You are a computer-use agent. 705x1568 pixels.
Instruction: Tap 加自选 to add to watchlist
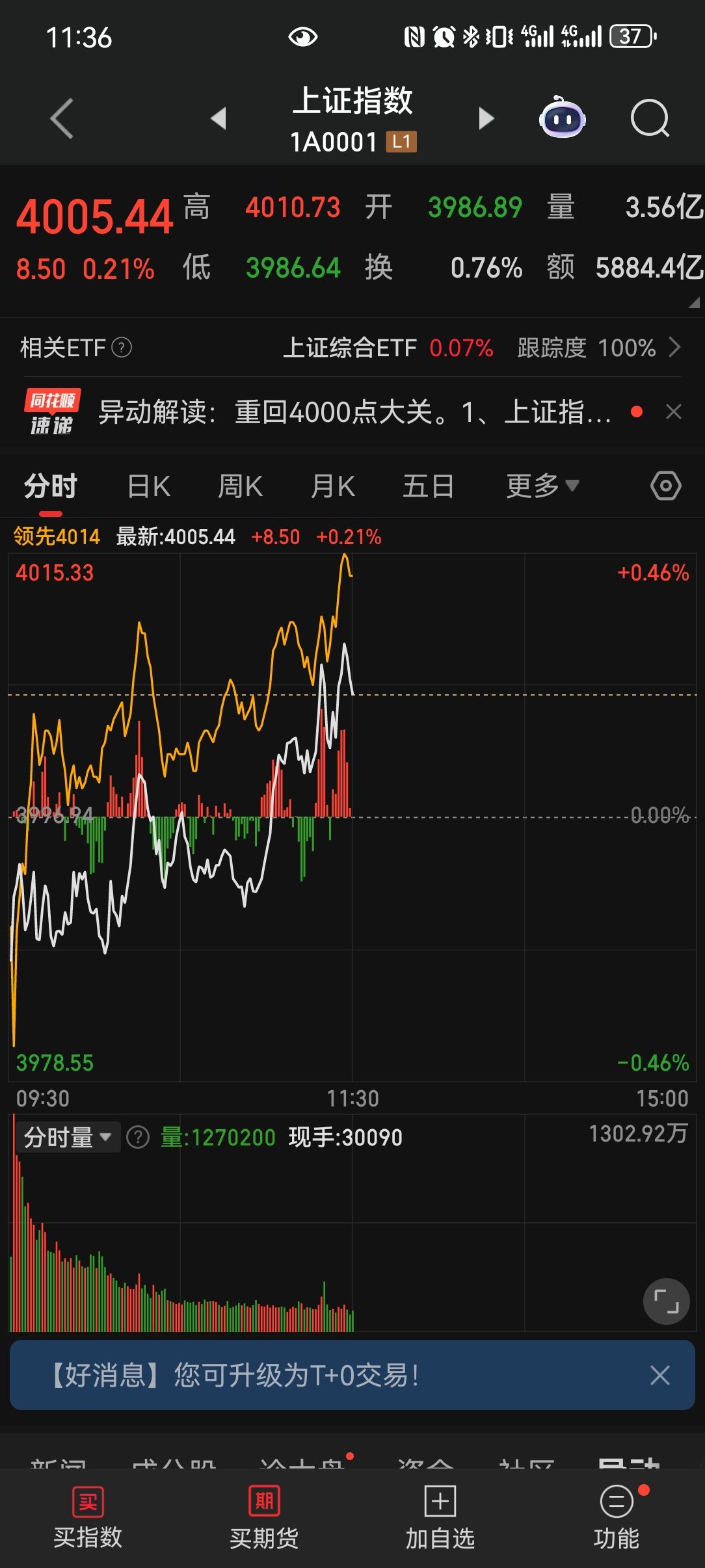(x=440, y=1516)
